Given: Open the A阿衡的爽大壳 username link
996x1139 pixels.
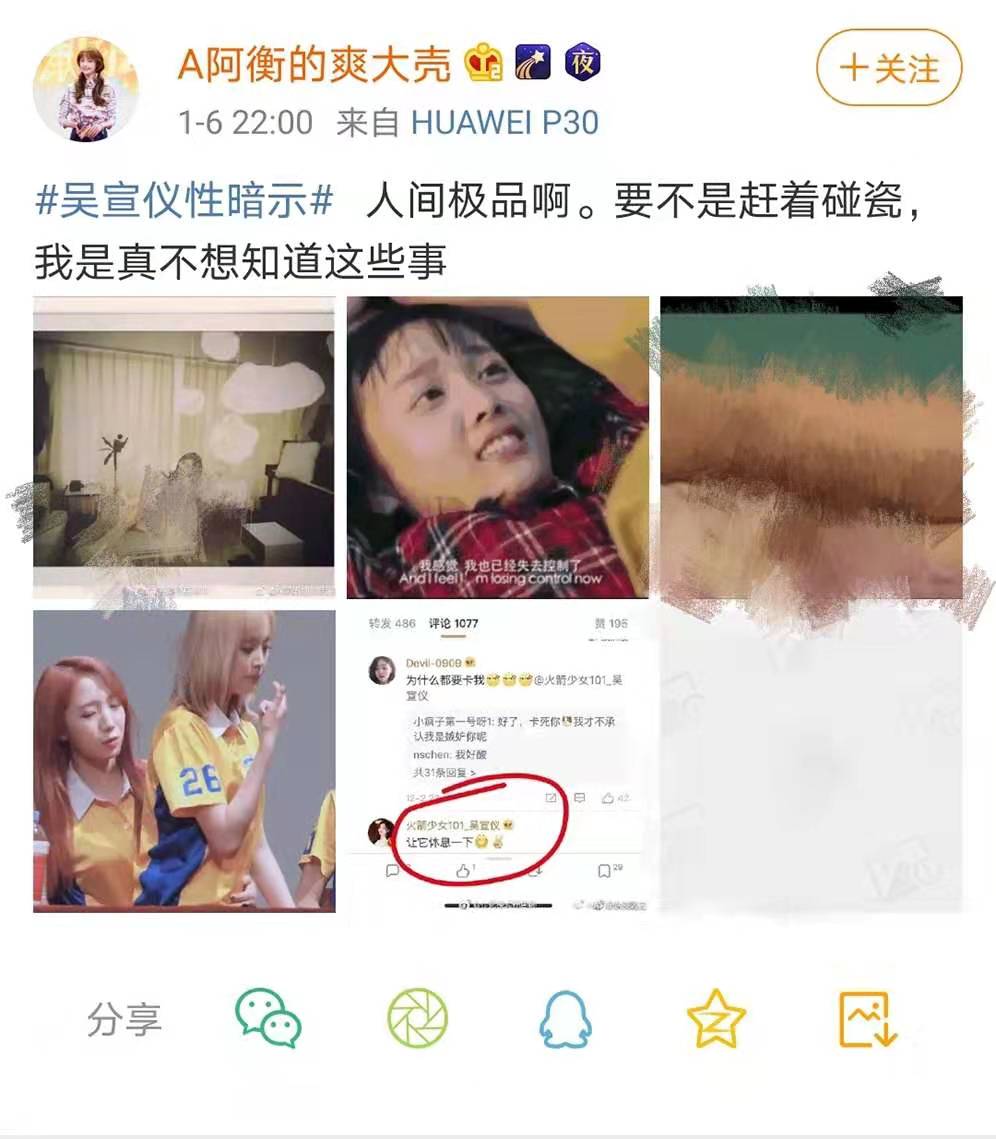Looking at the screenshot, I should click(315, 64).
